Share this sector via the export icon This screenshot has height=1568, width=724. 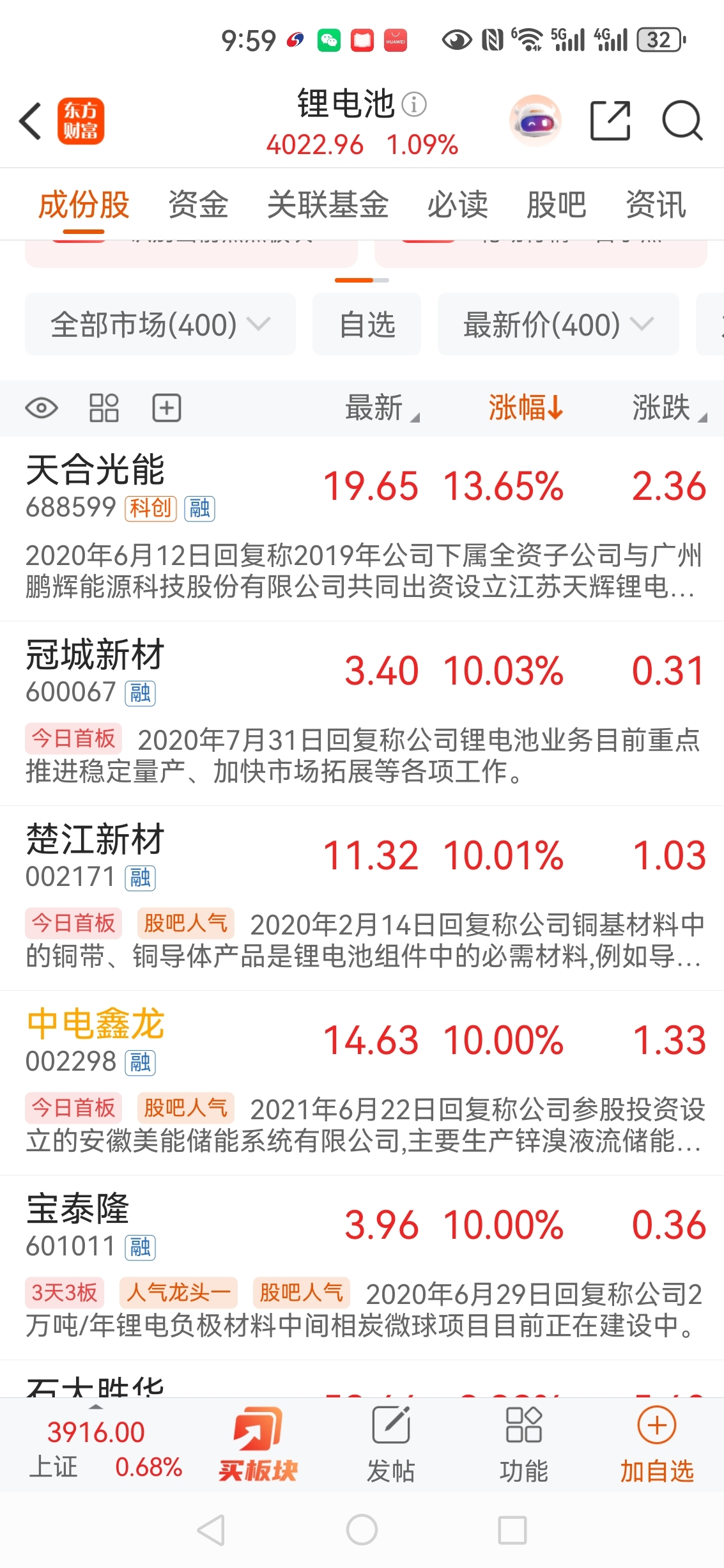[x=610, y=120]
